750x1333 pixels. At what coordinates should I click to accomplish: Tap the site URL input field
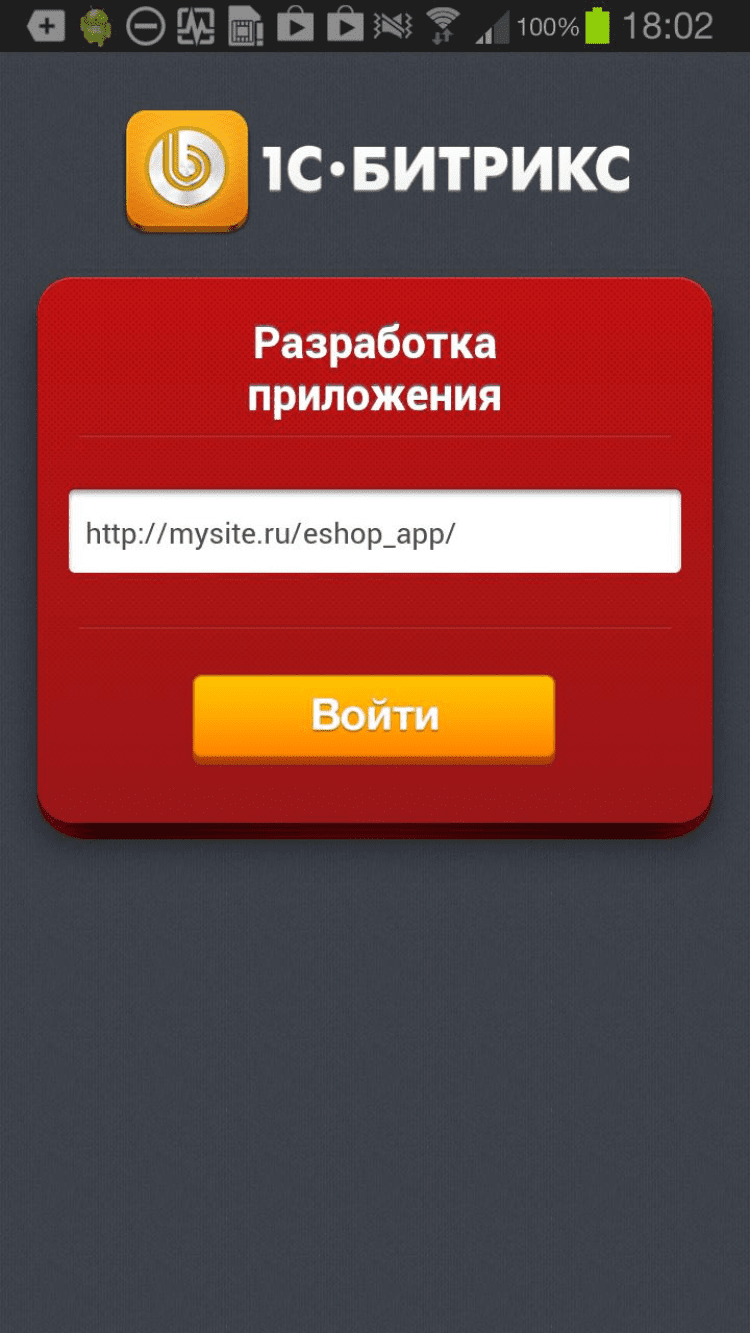[374, 531]
